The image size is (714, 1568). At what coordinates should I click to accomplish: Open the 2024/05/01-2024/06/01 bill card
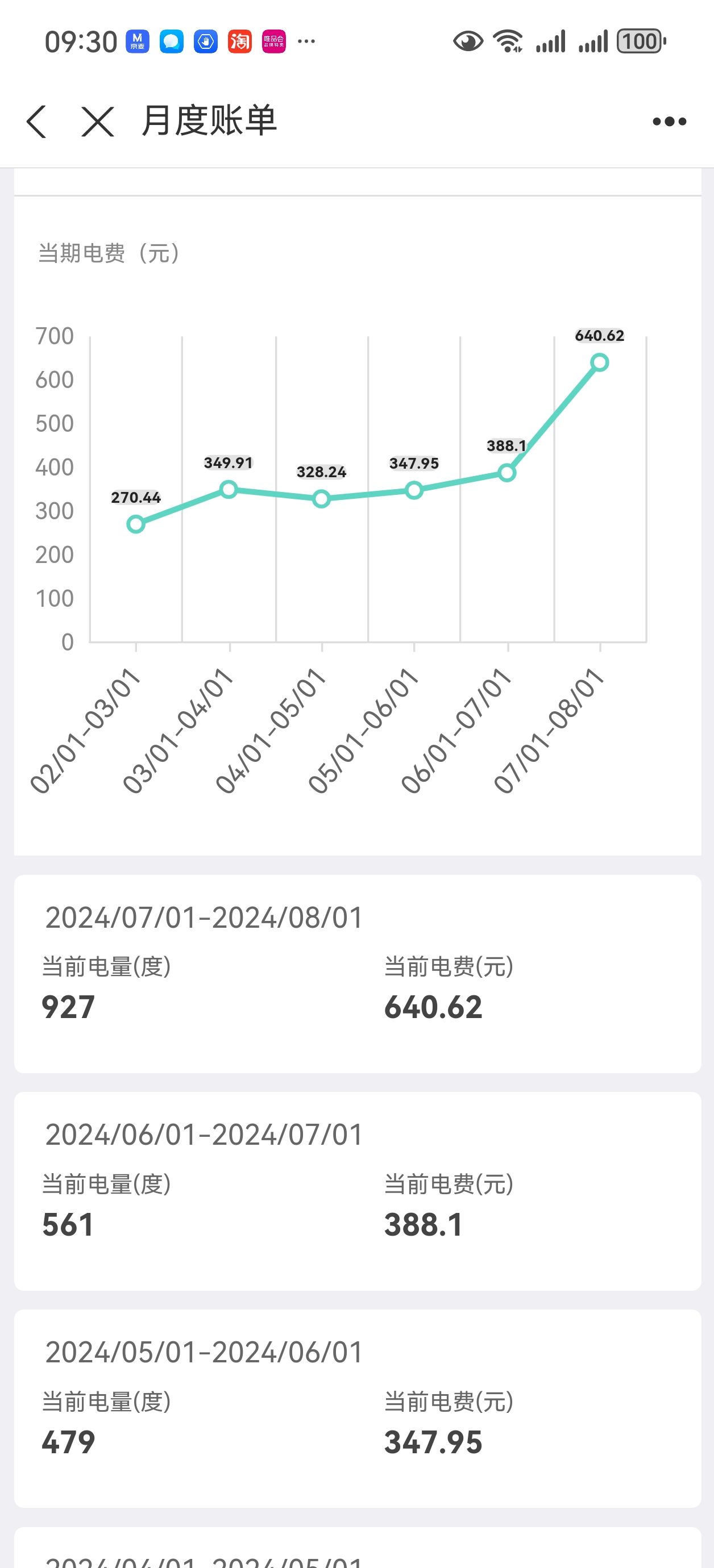click(358, 1408)
